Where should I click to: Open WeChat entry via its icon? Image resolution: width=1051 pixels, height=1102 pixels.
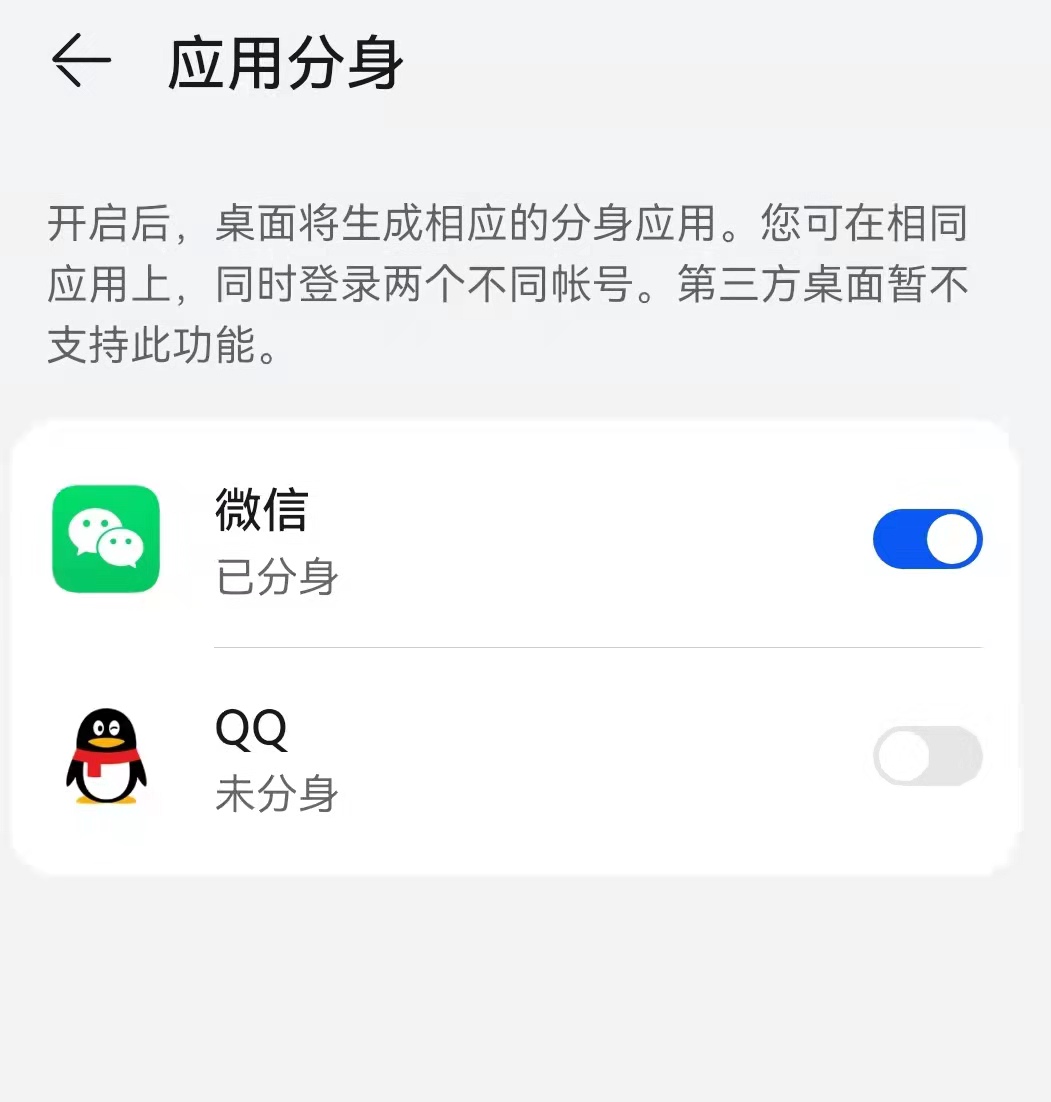click(x=105, y=538)
